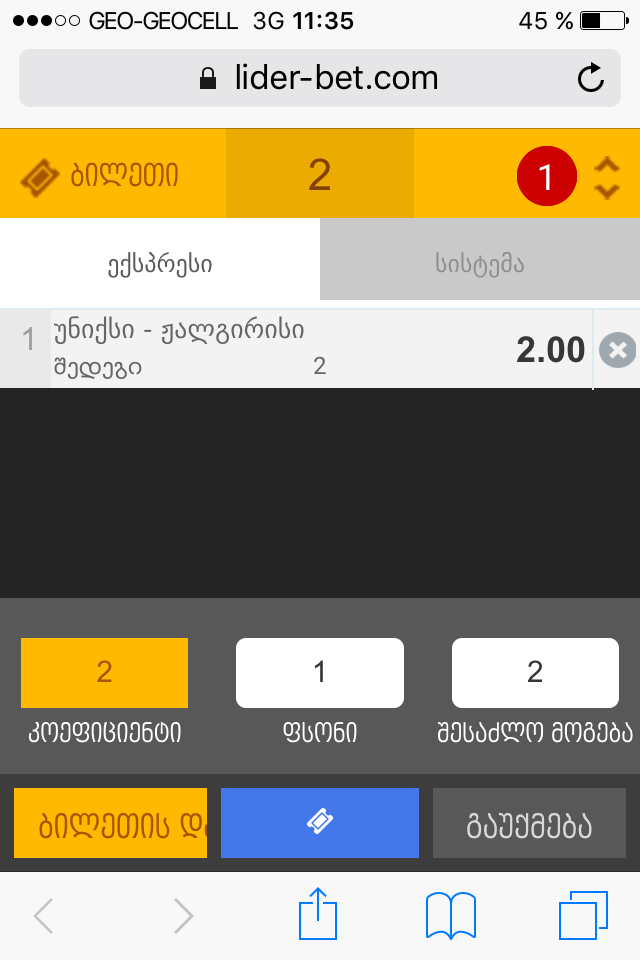Edit the შესაძლო მოგება field
The image size is (640, 960).
pyautogui.click(x=535, y=672)
